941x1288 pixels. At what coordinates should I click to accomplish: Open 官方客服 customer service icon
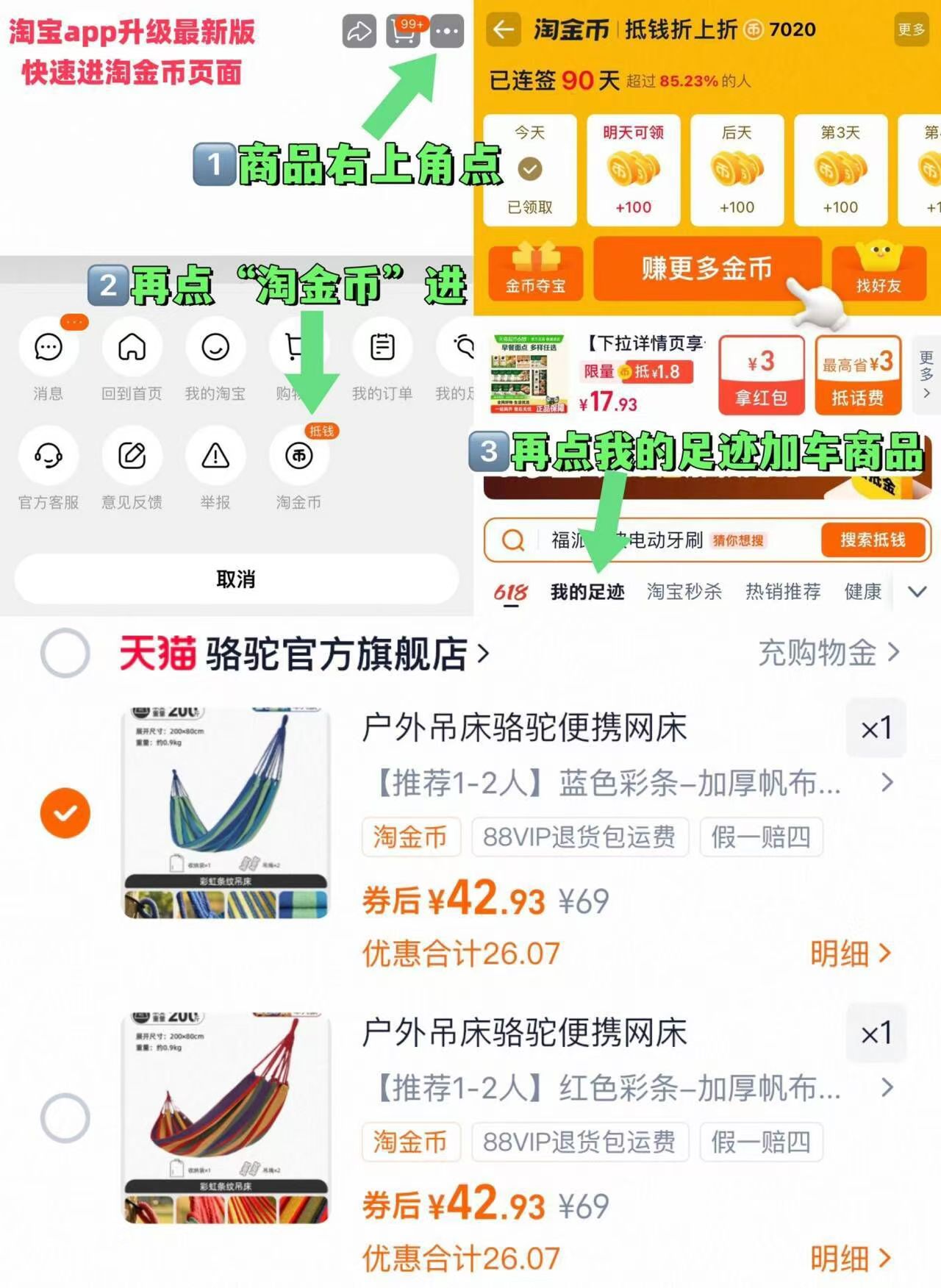47,457
